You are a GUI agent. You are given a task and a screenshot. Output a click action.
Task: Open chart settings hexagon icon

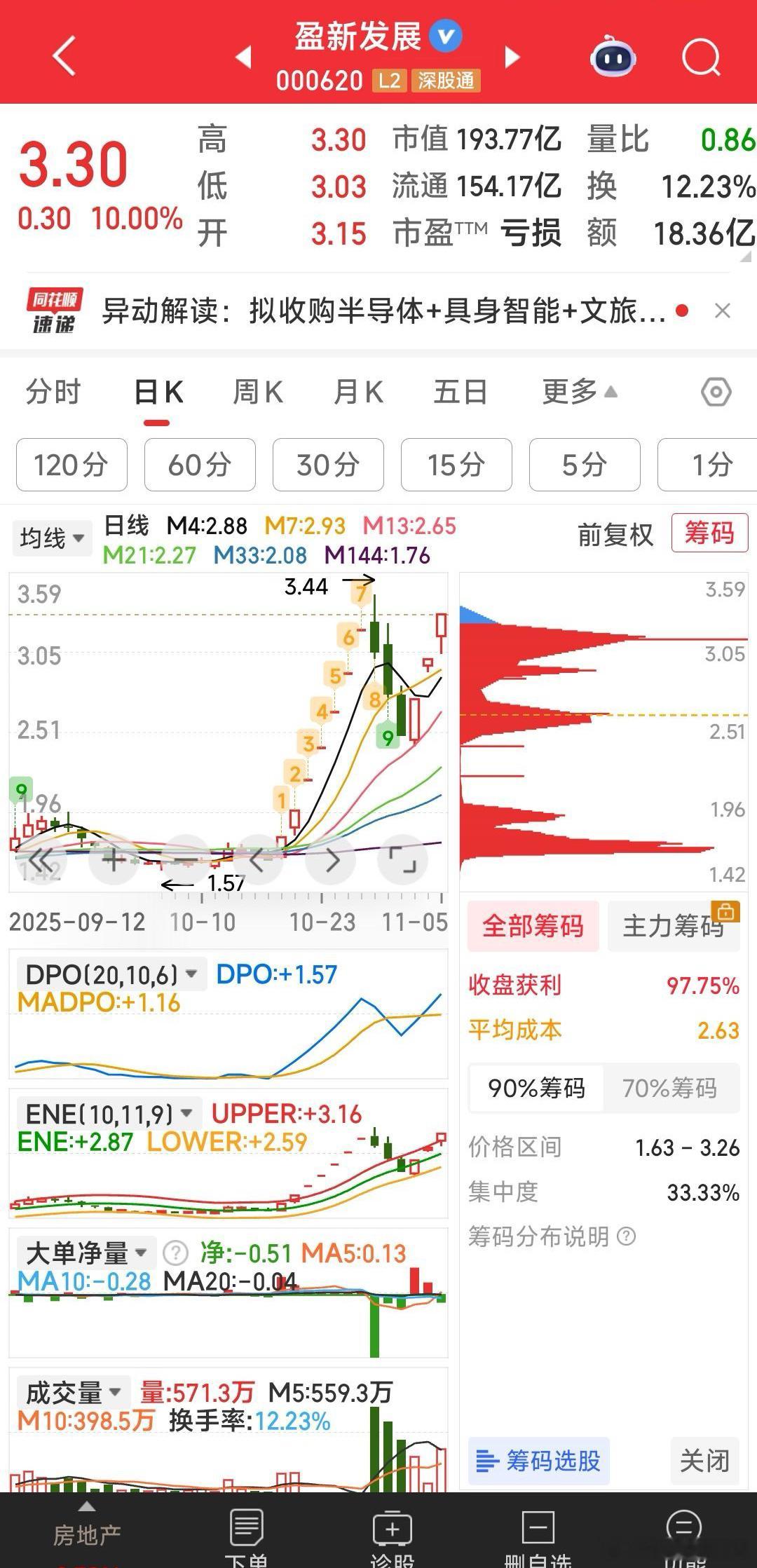(x=716, y=392)
